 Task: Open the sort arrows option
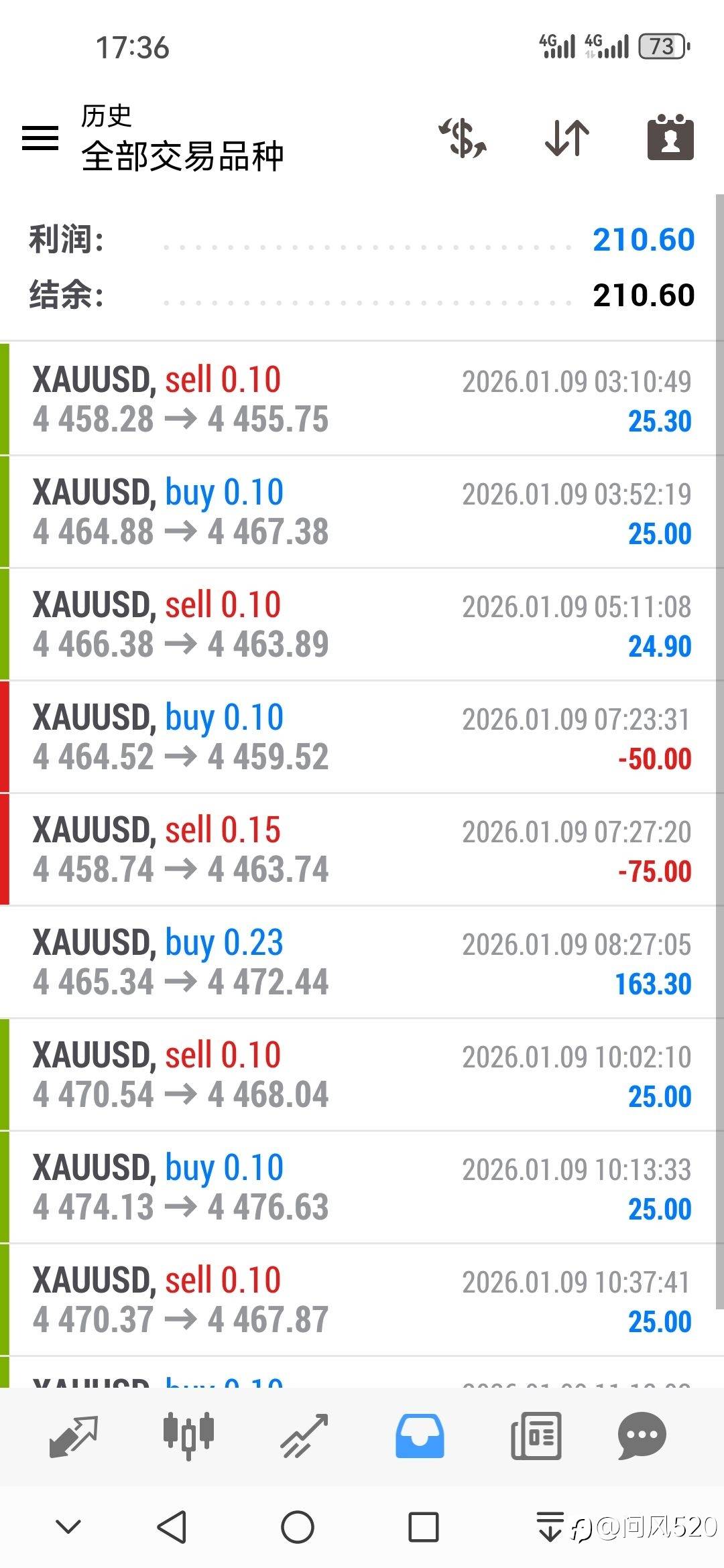(x=567, y=138)
